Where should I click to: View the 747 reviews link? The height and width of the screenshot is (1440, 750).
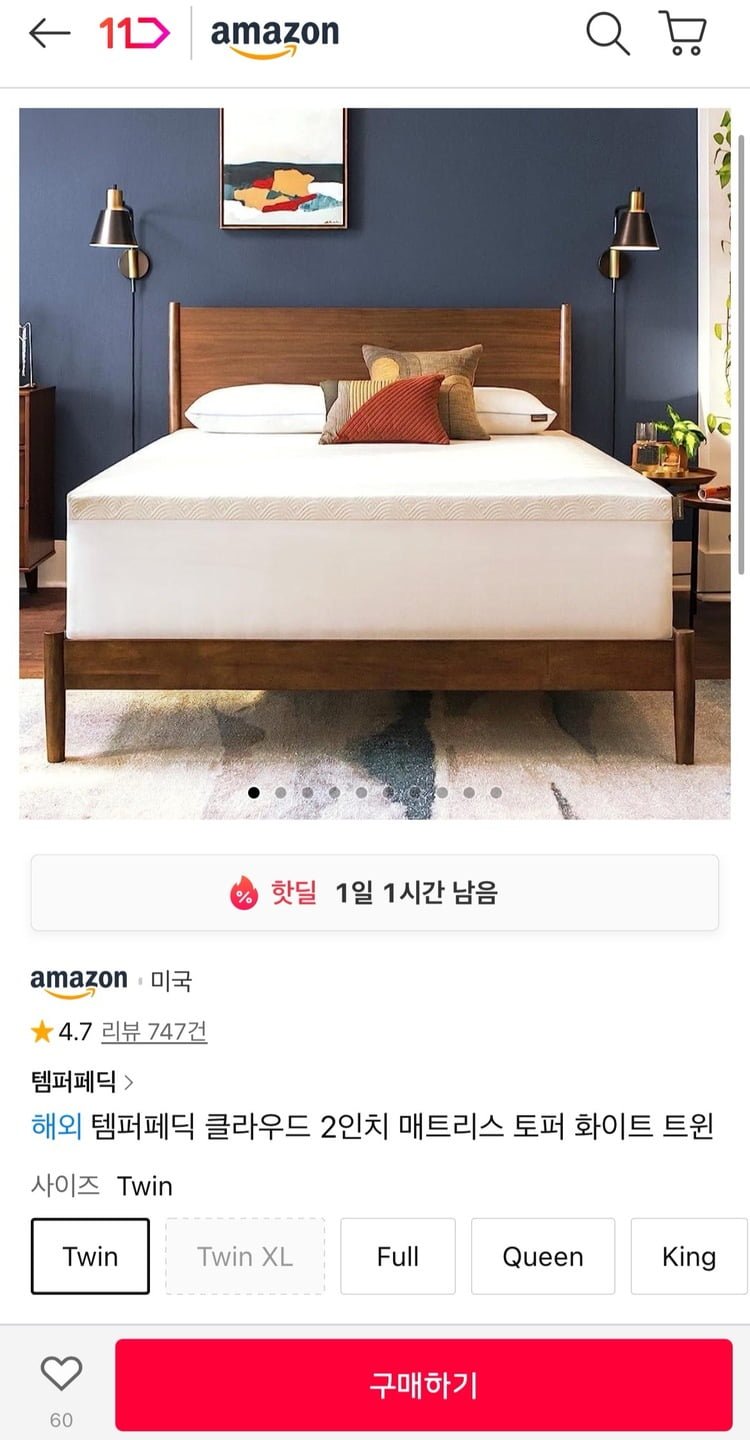154,1031
